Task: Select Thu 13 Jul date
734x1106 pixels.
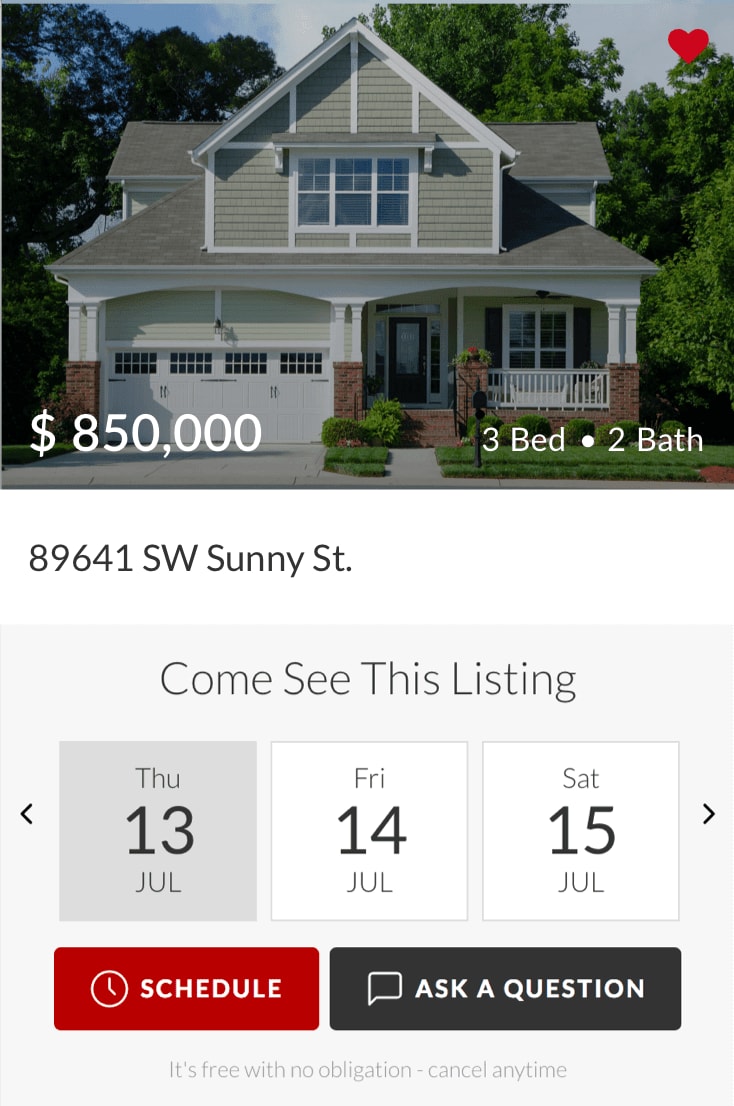Action: [158, 830]
